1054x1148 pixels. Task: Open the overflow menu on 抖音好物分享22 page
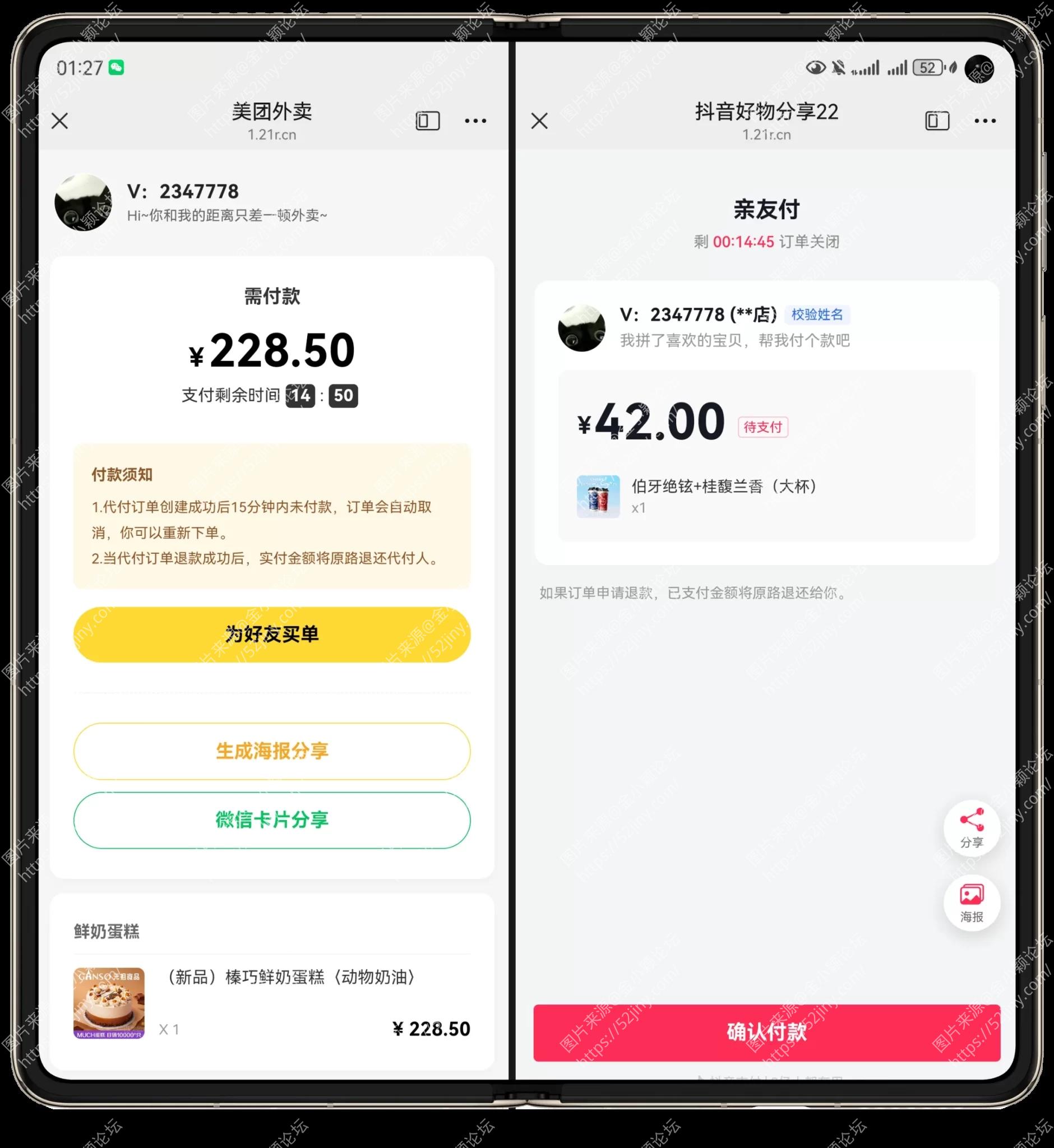click(x=985, y=121)
